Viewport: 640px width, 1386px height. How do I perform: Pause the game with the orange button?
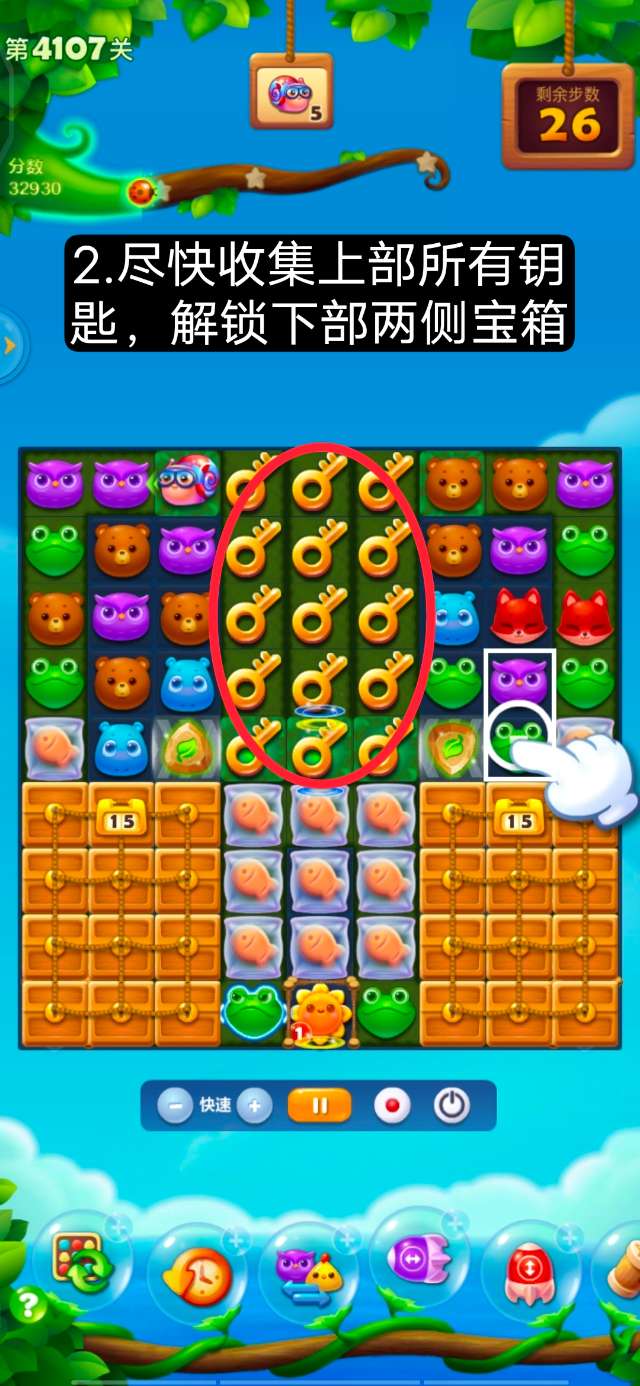[320, 1106]
